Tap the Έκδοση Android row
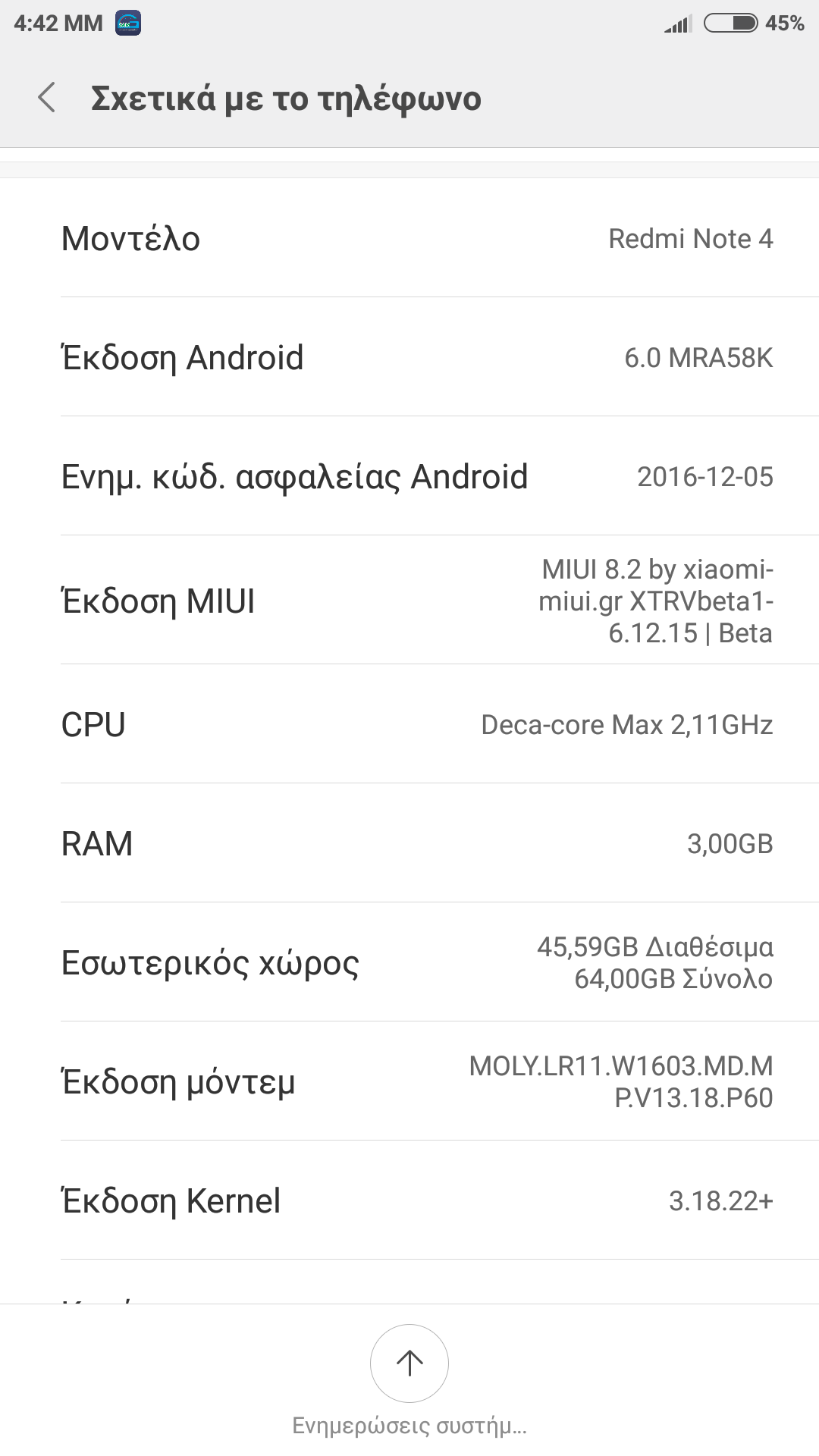819x1456 pixels. coord(409,357)
